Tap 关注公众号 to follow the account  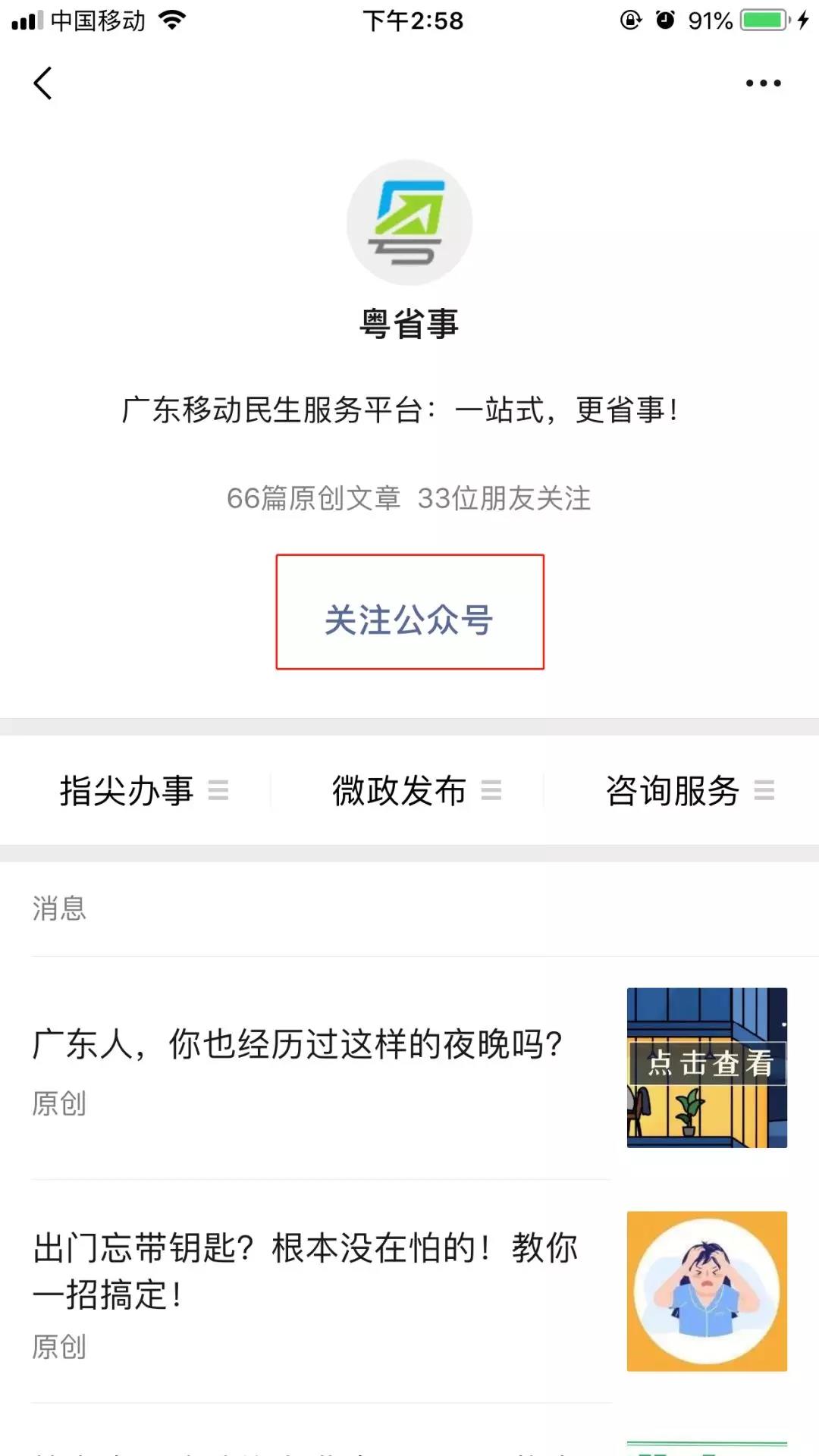coord(409,611)
